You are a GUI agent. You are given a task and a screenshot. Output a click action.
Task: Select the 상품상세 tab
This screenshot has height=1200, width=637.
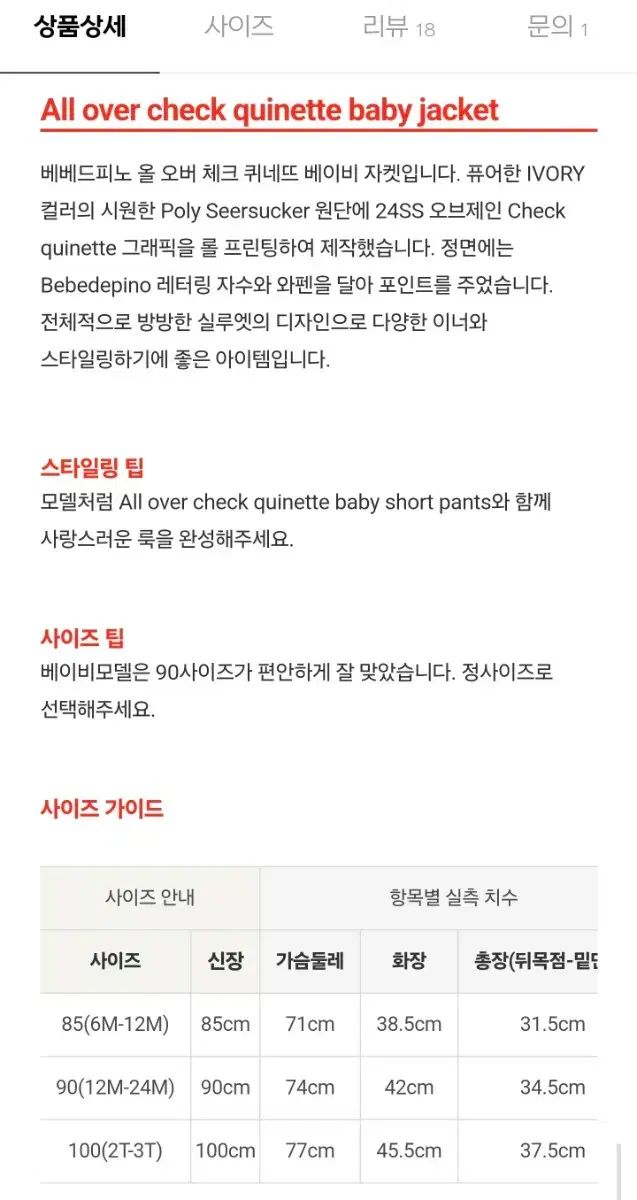[x=80, y=27]
